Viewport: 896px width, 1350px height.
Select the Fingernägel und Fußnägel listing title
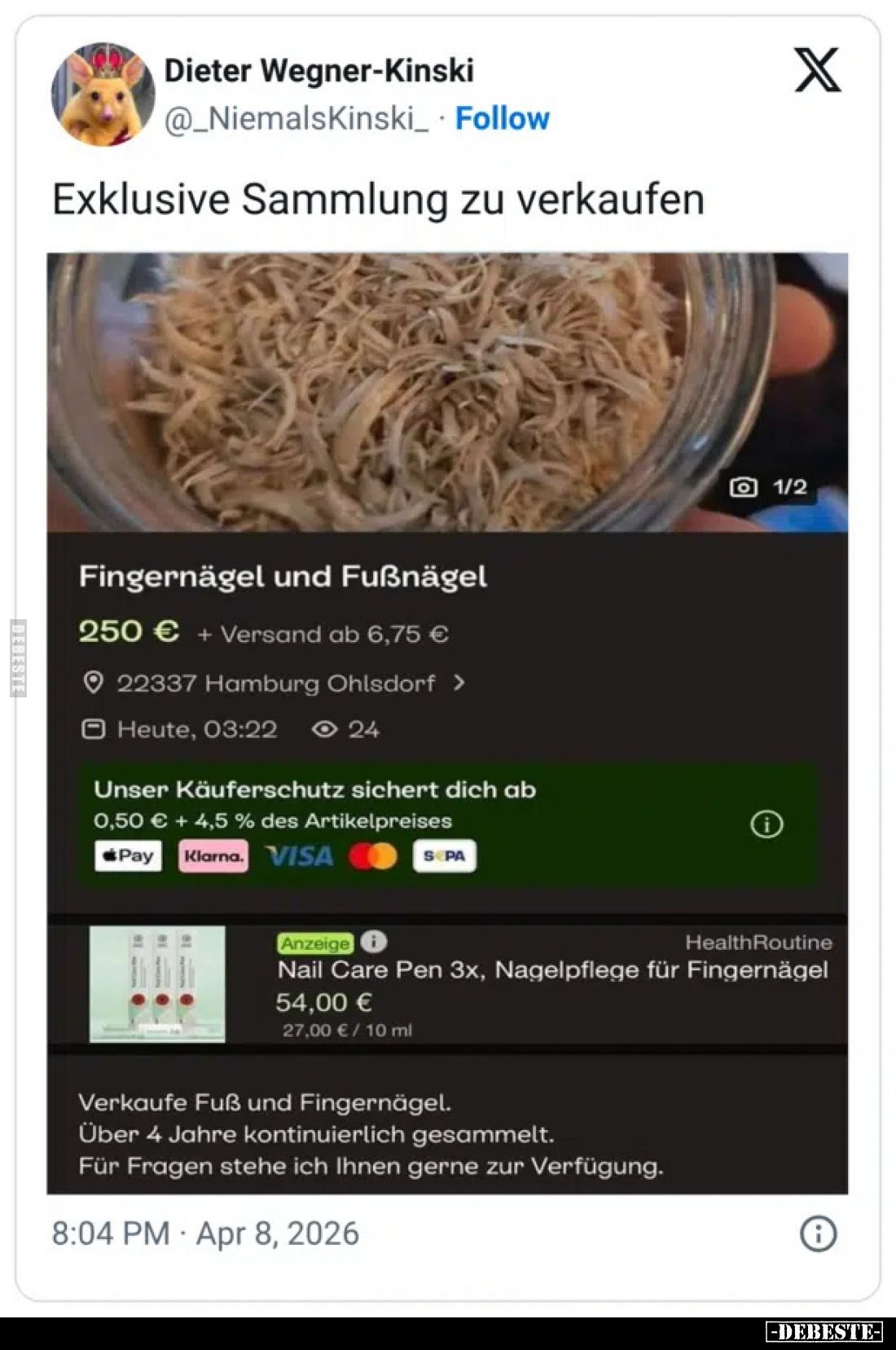tap(283, 576)
